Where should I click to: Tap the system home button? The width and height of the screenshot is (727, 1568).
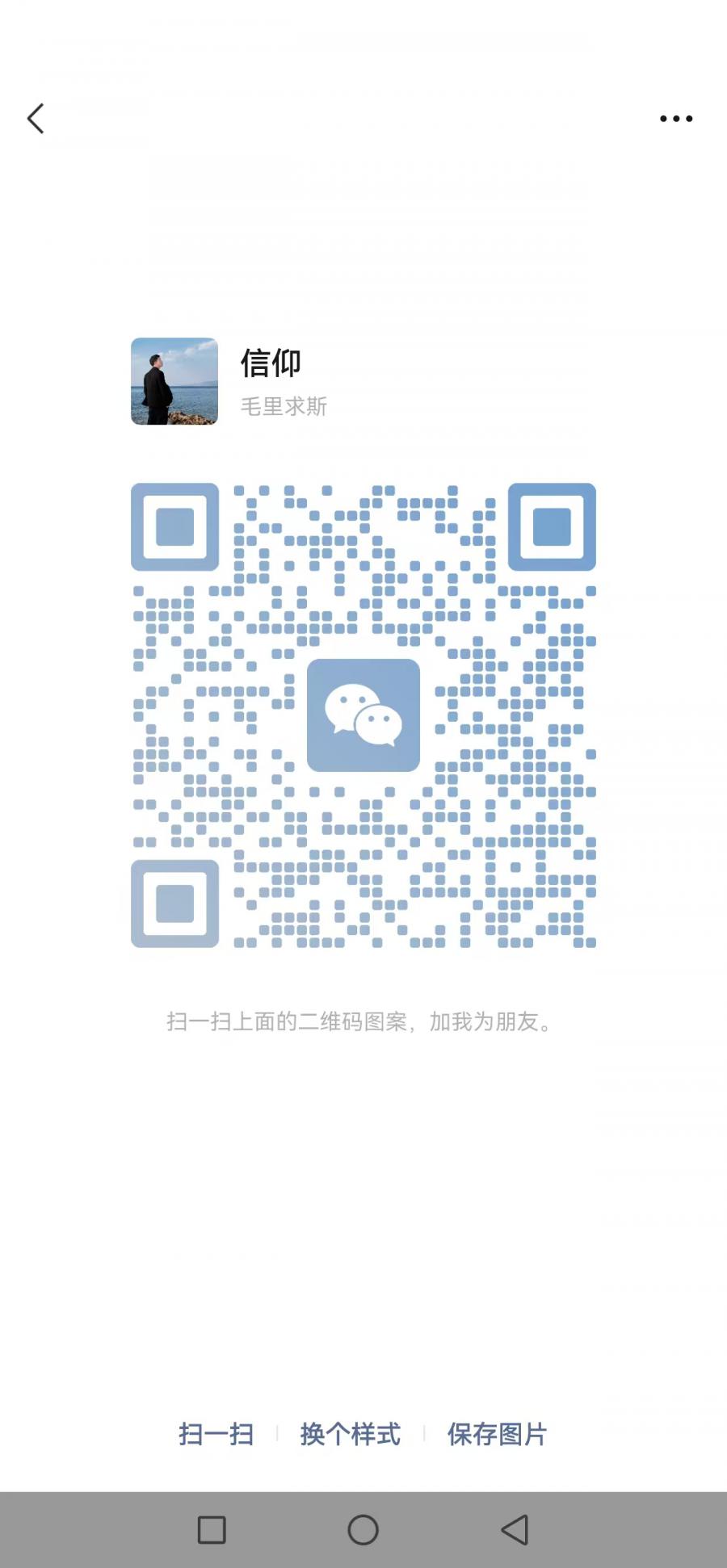(x=363, y=1529)
